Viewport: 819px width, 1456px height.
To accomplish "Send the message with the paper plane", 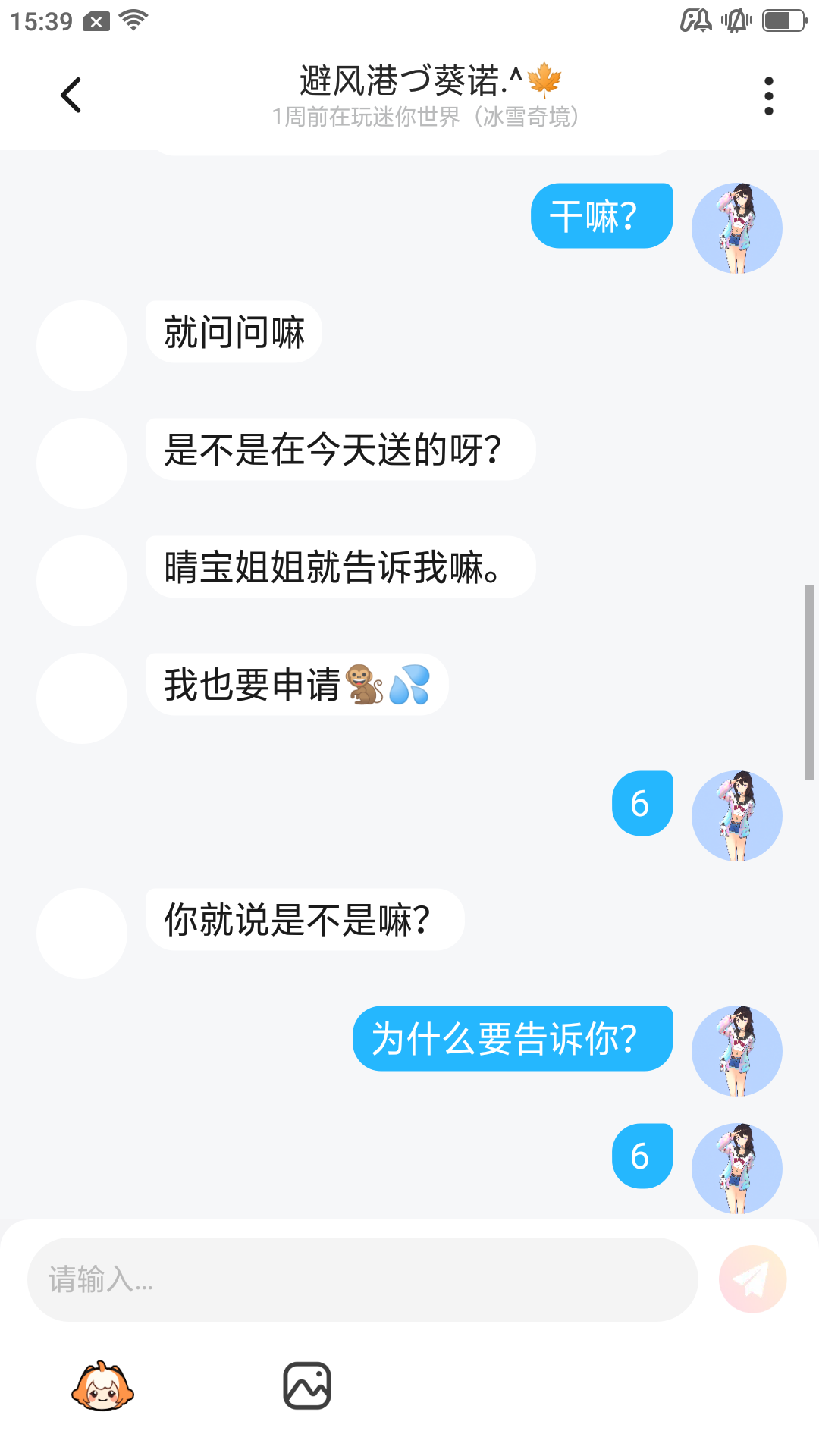I will click(752, 1279).
